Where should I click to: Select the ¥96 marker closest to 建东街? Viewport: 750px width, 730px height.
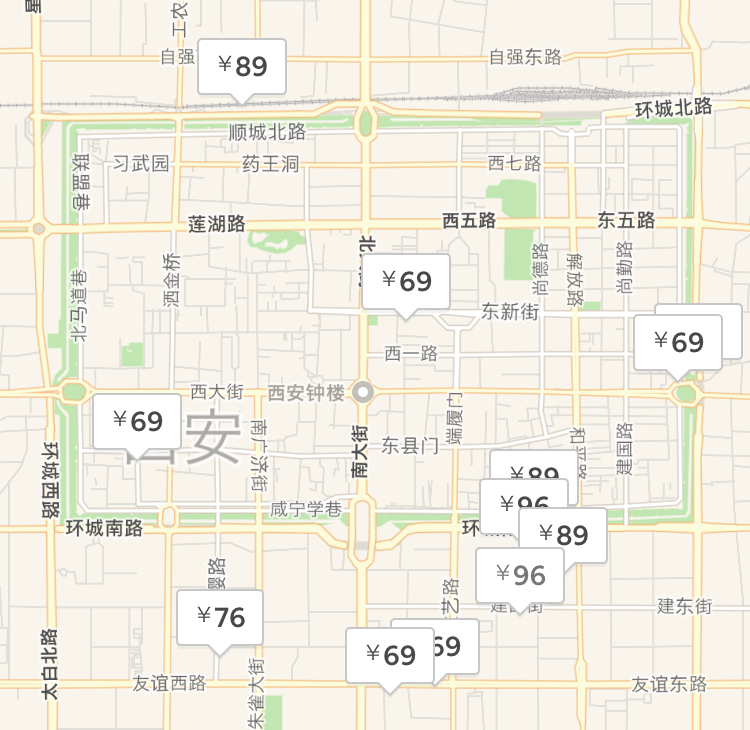pyautogui.click(x=519, y=575)
